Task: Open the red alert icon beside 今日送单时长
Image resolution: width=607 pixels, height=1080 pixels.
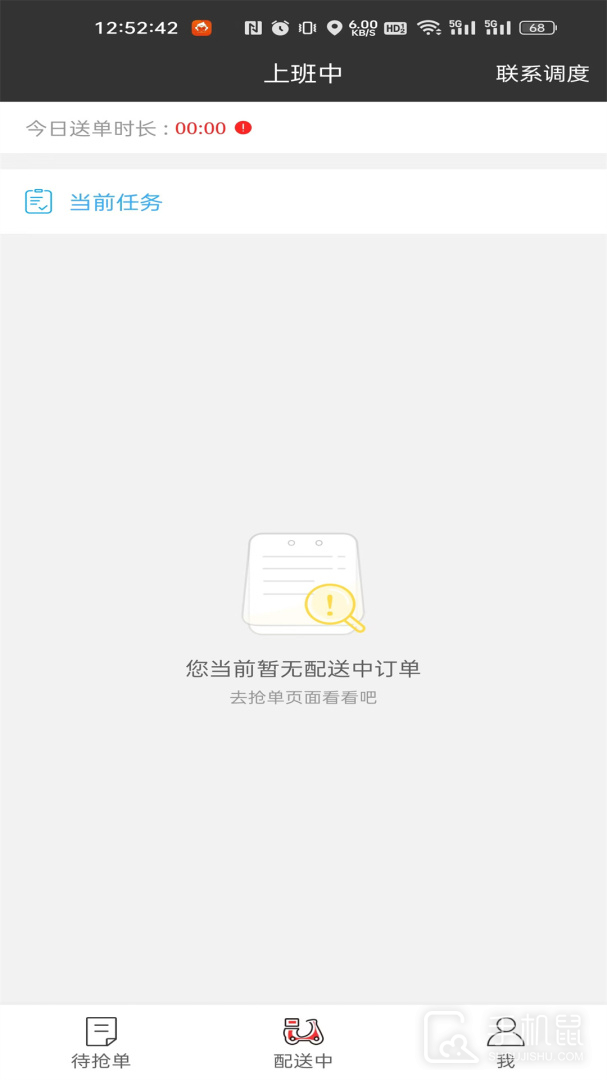Action: 243,128
